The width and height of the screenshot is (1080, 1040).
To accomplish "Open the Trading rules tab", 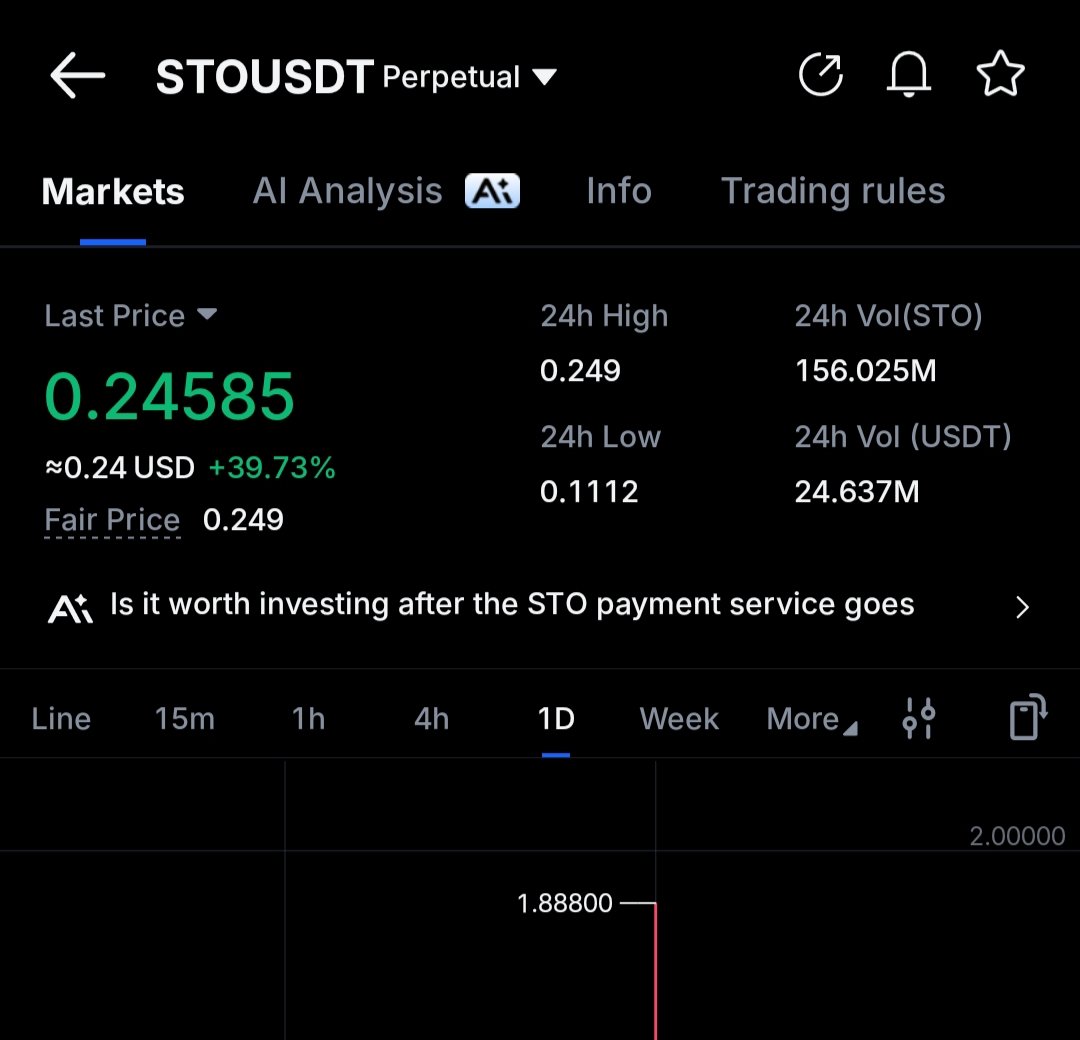I will [x=833, y=191].
